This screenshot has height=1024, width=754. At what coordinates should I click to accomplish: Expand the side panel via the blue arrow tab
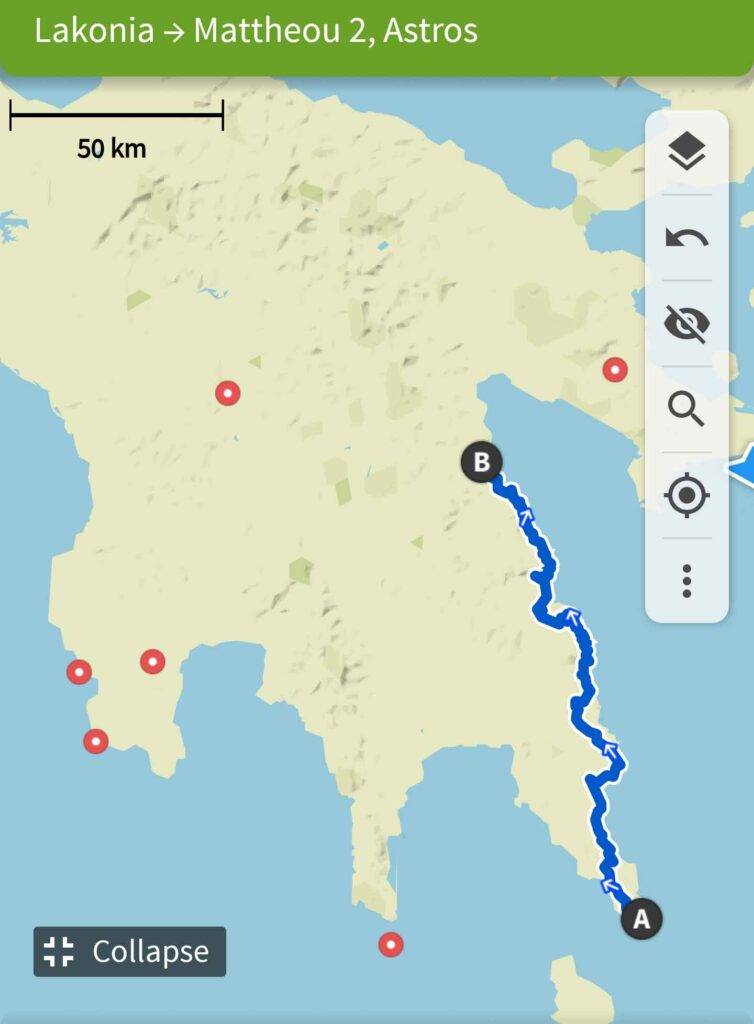[x=746, y=463]
